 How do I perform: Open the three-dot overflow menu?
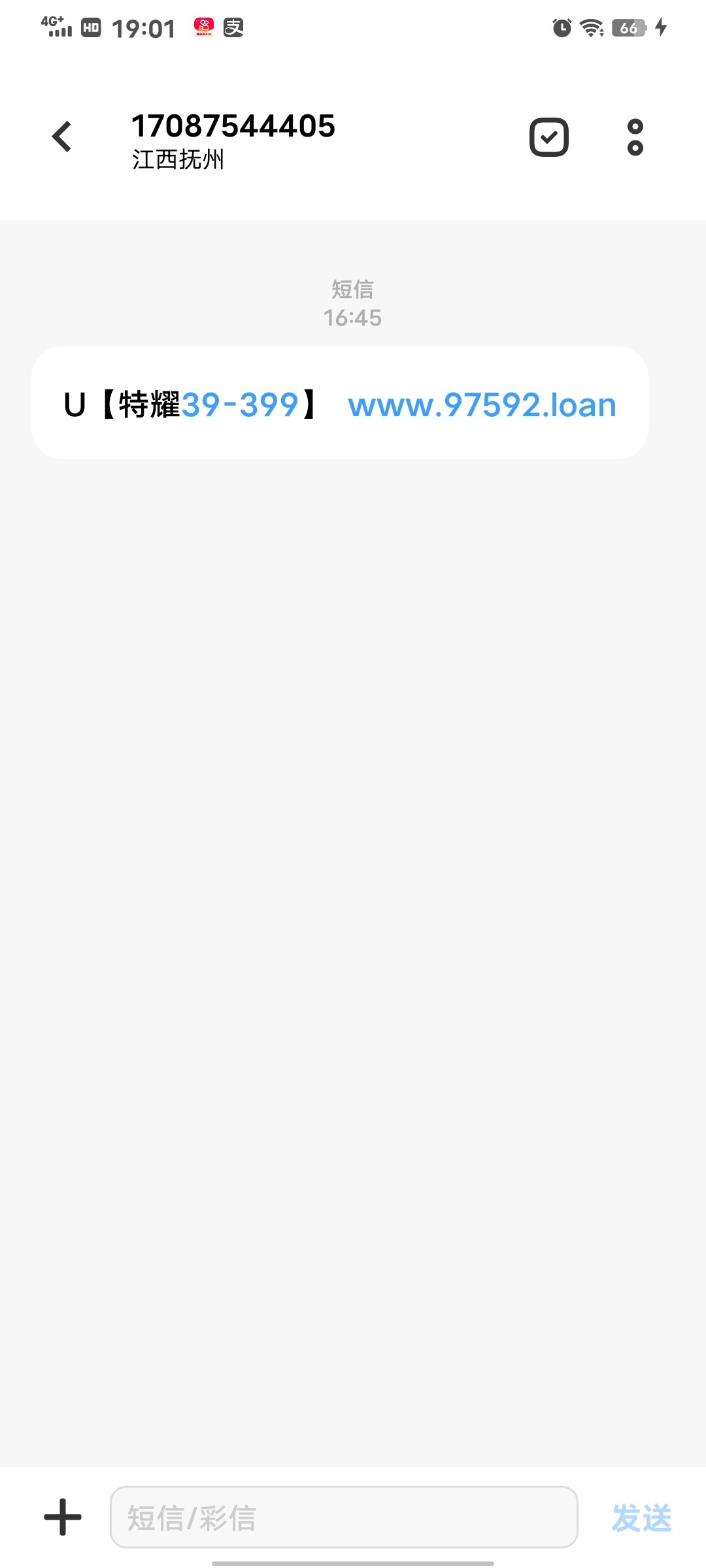pos(635,137)
